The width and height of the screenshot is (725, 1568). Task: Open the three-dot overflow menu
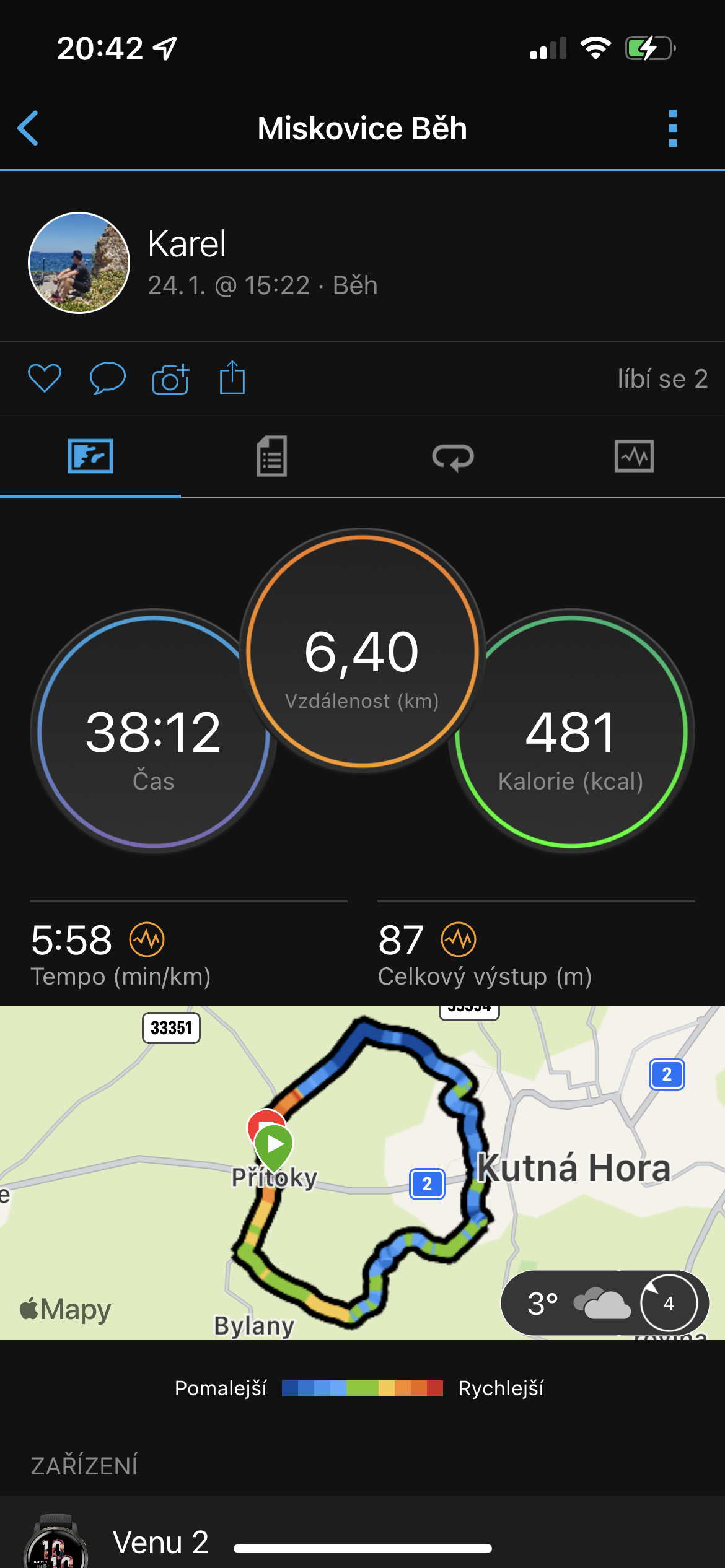coord(673,128)
